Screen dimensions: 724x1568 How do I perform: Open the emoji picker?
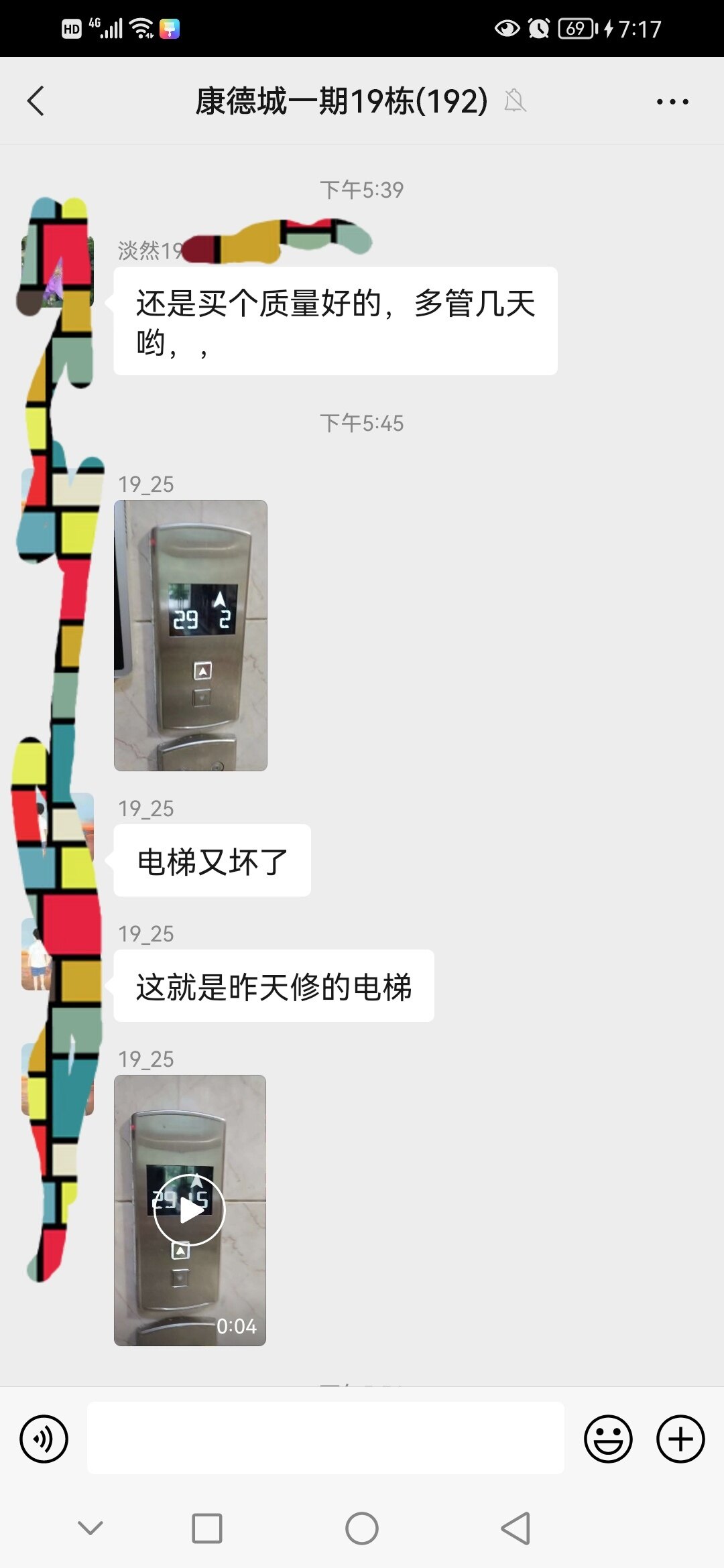coord(608,1439)
